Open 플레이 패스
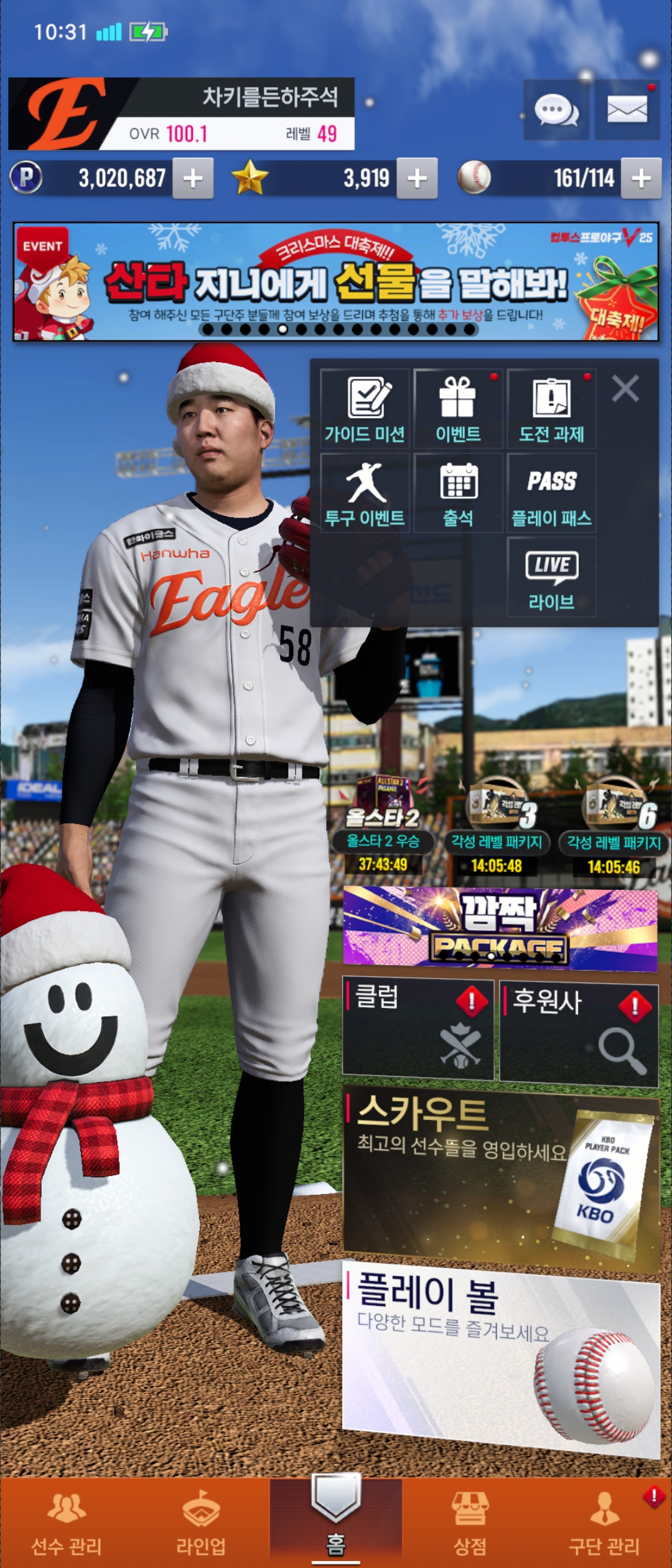This screenshot has width=672, height=1568. tap(552, 493)
